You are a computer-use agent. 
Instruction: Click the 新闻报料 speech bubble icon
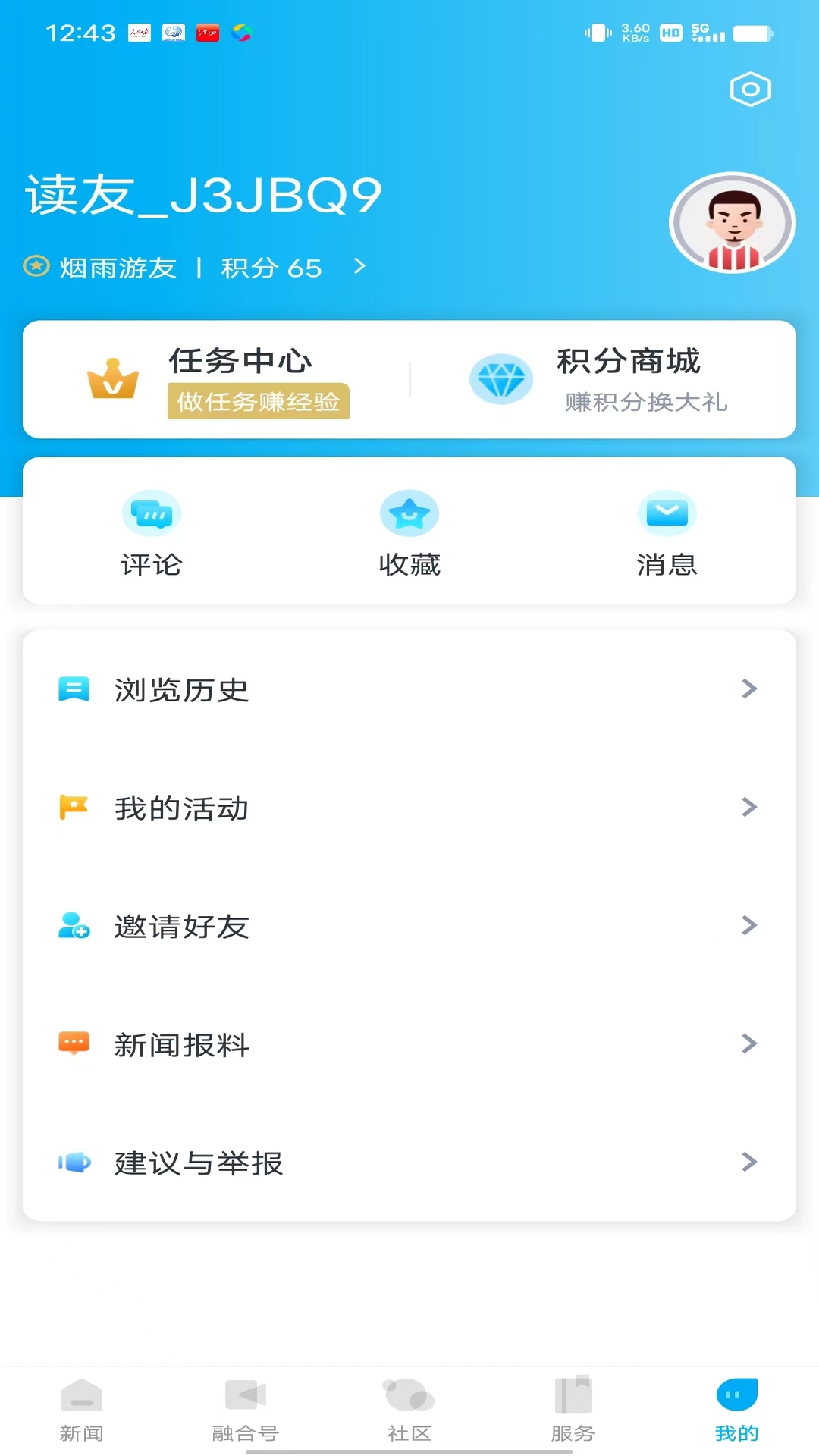pos(74,1043)
